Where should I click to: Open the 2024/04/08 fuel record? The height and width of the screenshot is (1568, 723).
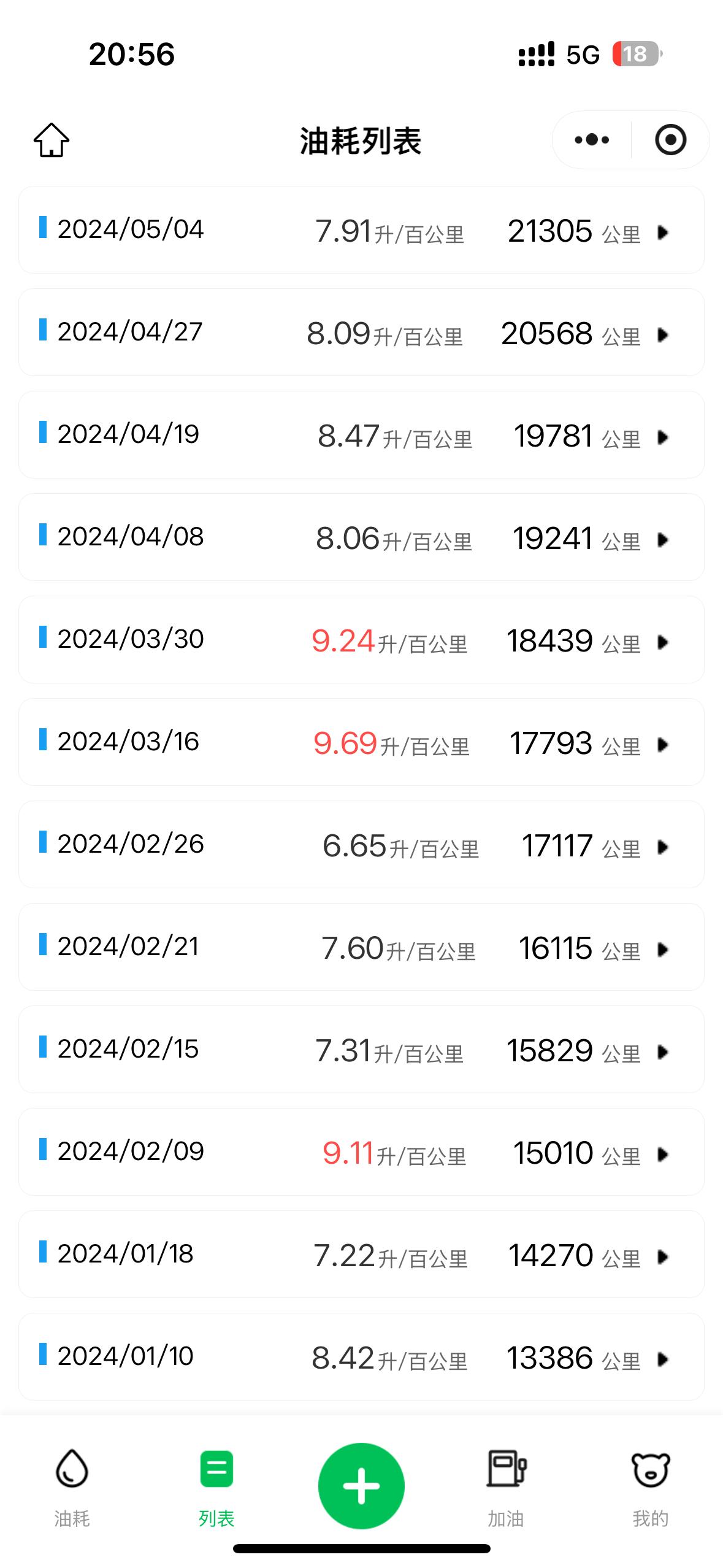click(x=361, y=537)
